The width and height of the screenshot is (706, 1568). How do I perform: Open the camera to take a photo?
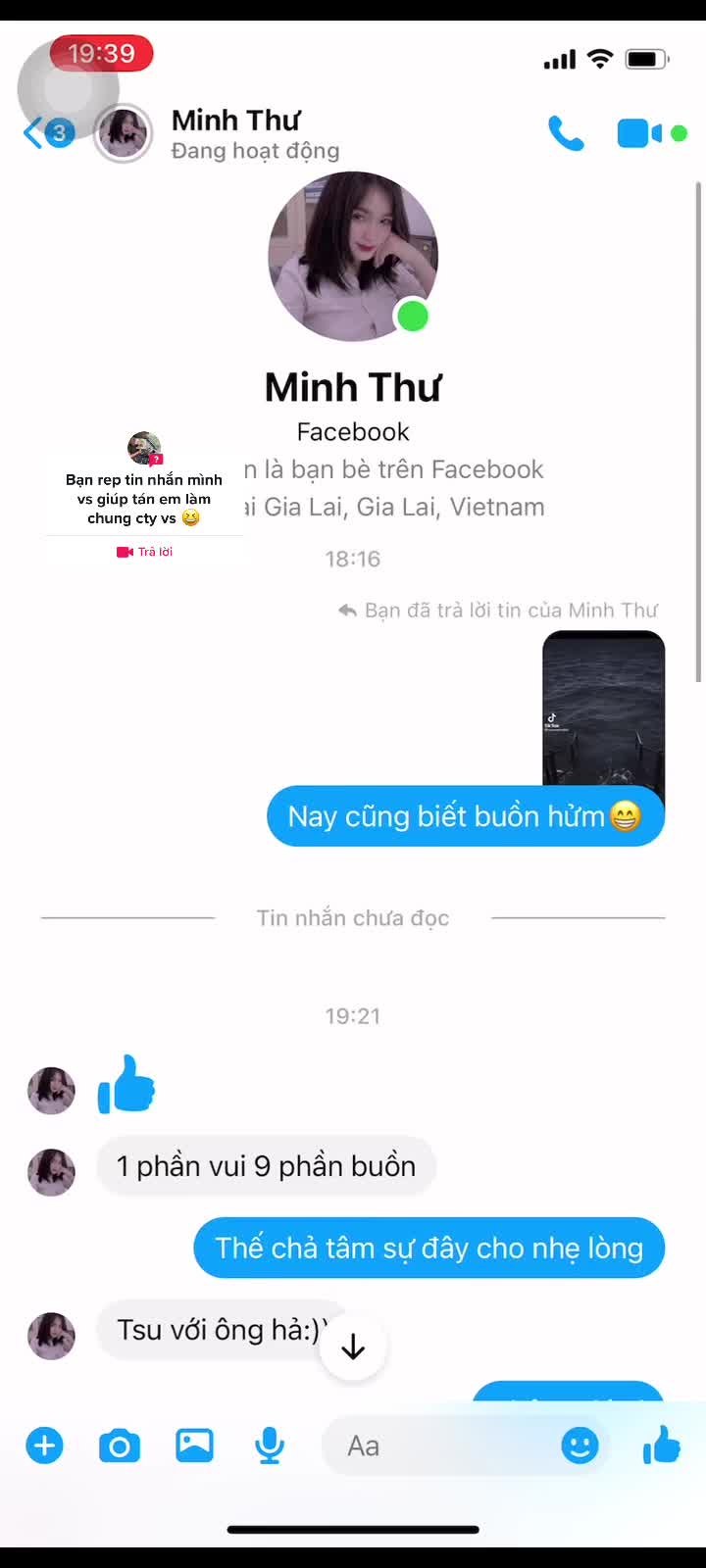point(120,1445)
